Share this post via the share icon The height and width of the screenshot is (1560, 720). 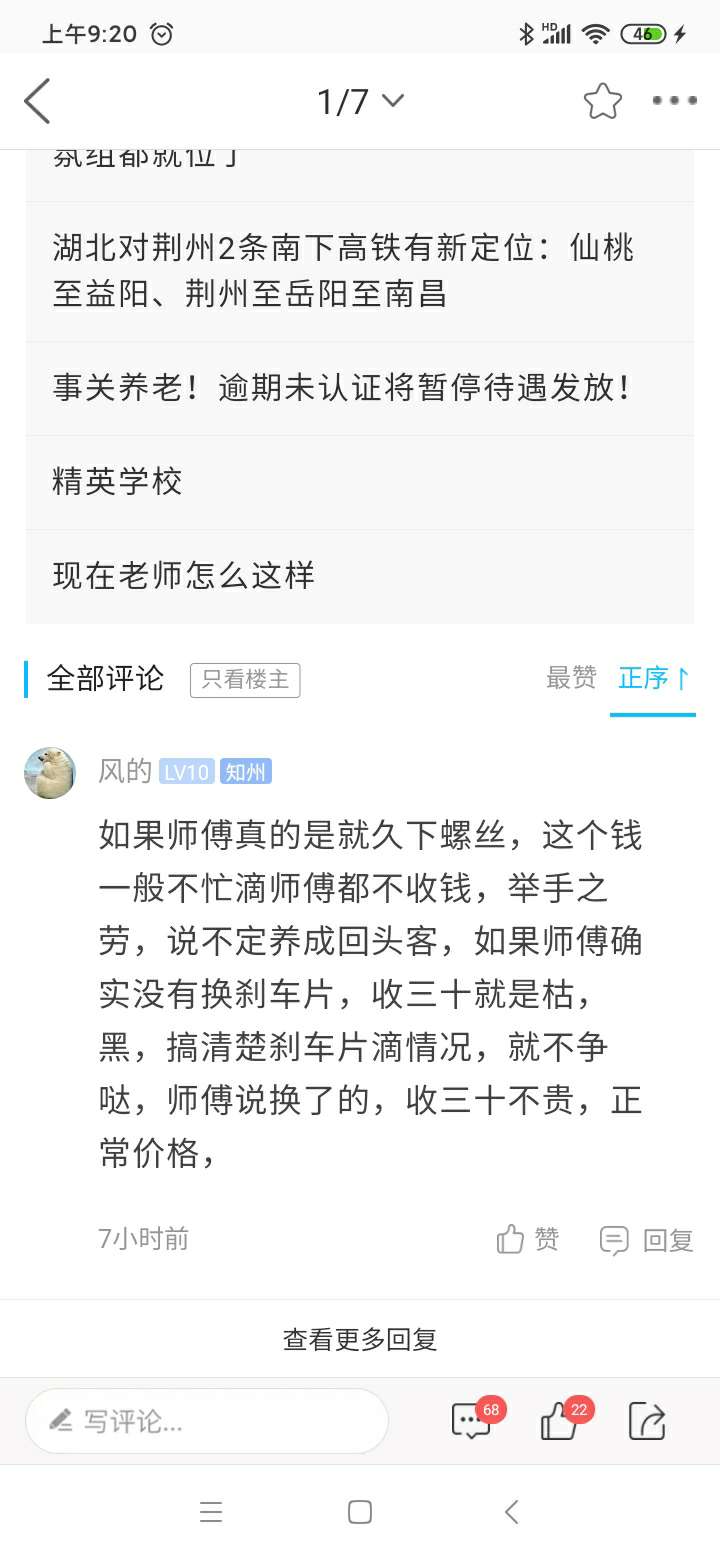(647, 1420)
